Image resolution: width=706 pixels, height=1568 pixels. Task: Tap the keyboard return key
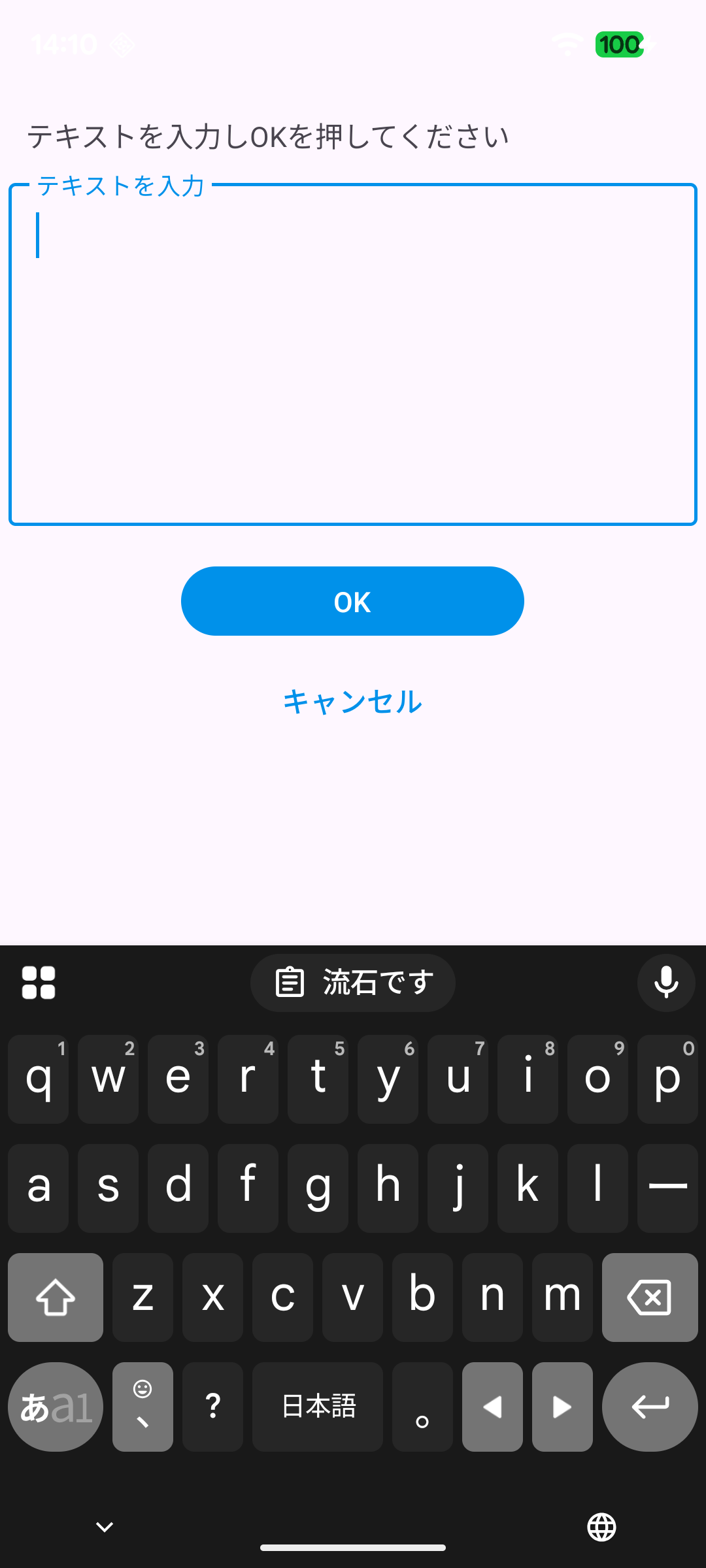pos(649,1407)
